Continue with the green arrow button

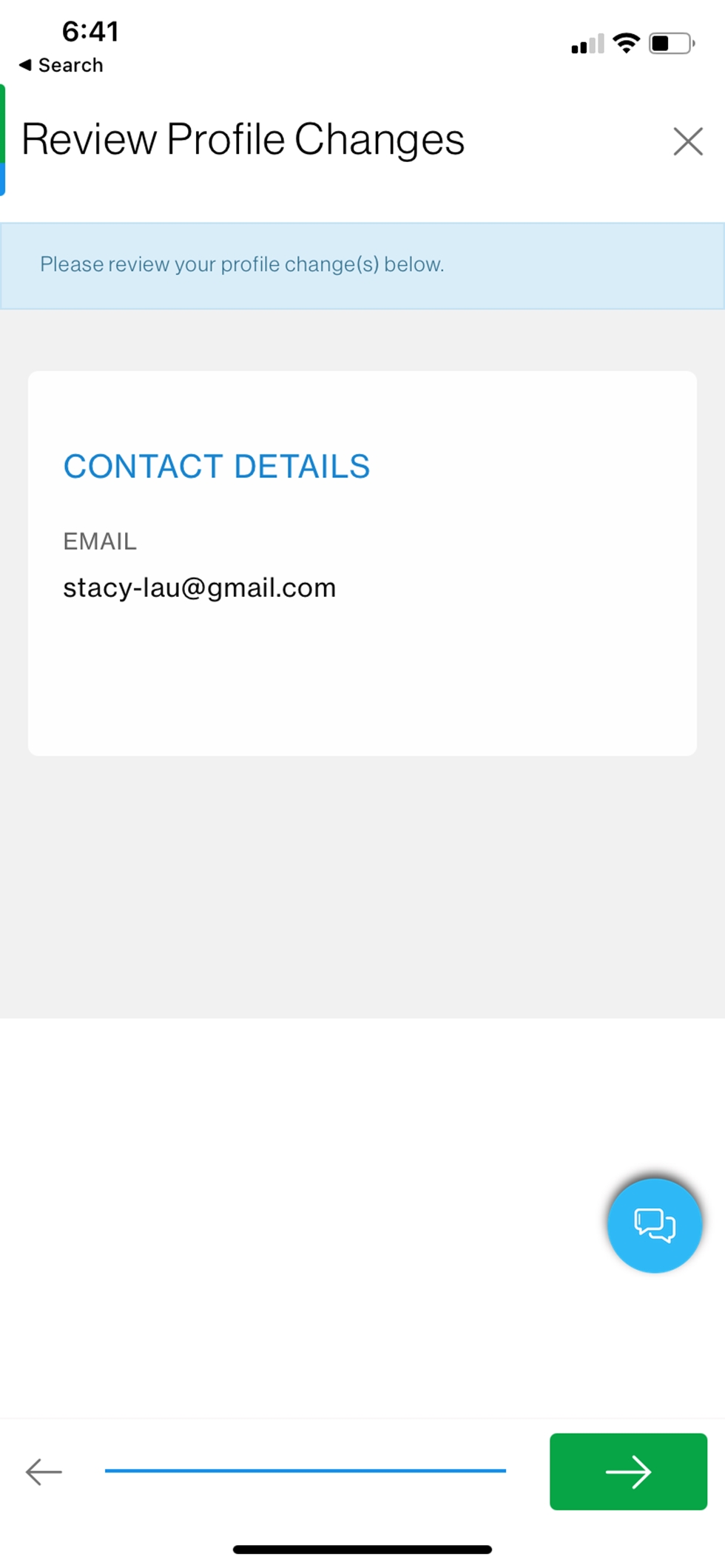coord(628,1472)
